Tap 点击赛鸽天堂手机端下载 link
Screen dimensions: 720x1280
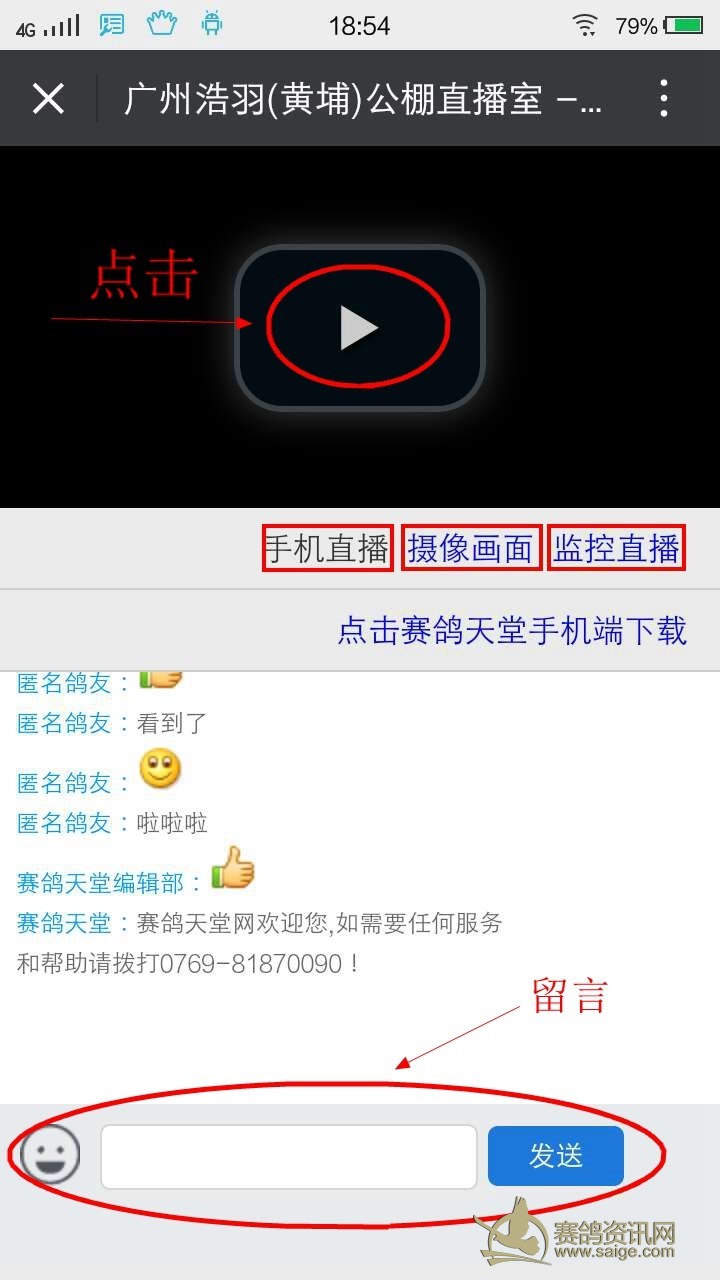coord(512,631)
